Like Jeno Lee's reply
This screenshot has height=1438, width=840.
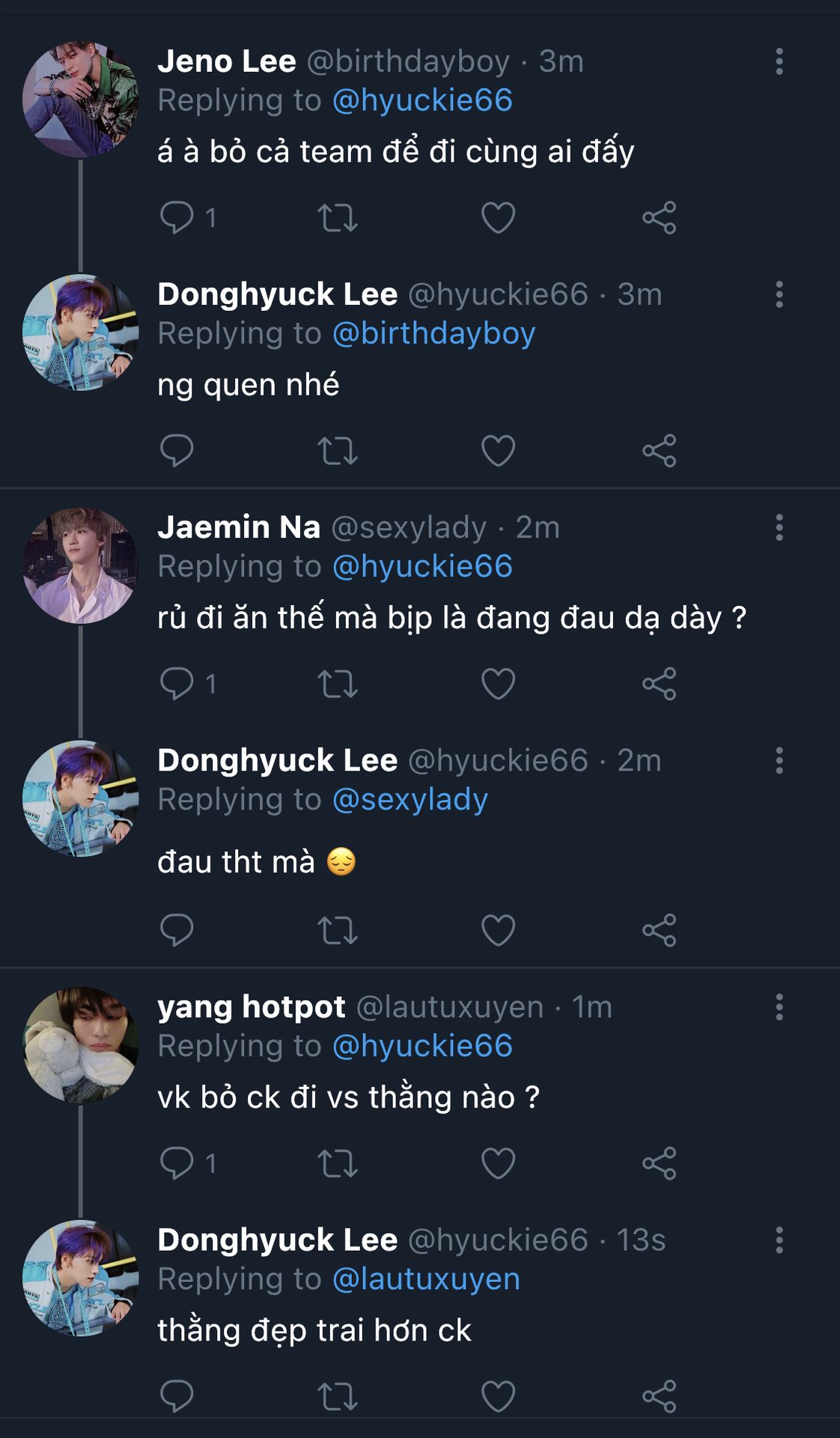[x=498, y=218]
